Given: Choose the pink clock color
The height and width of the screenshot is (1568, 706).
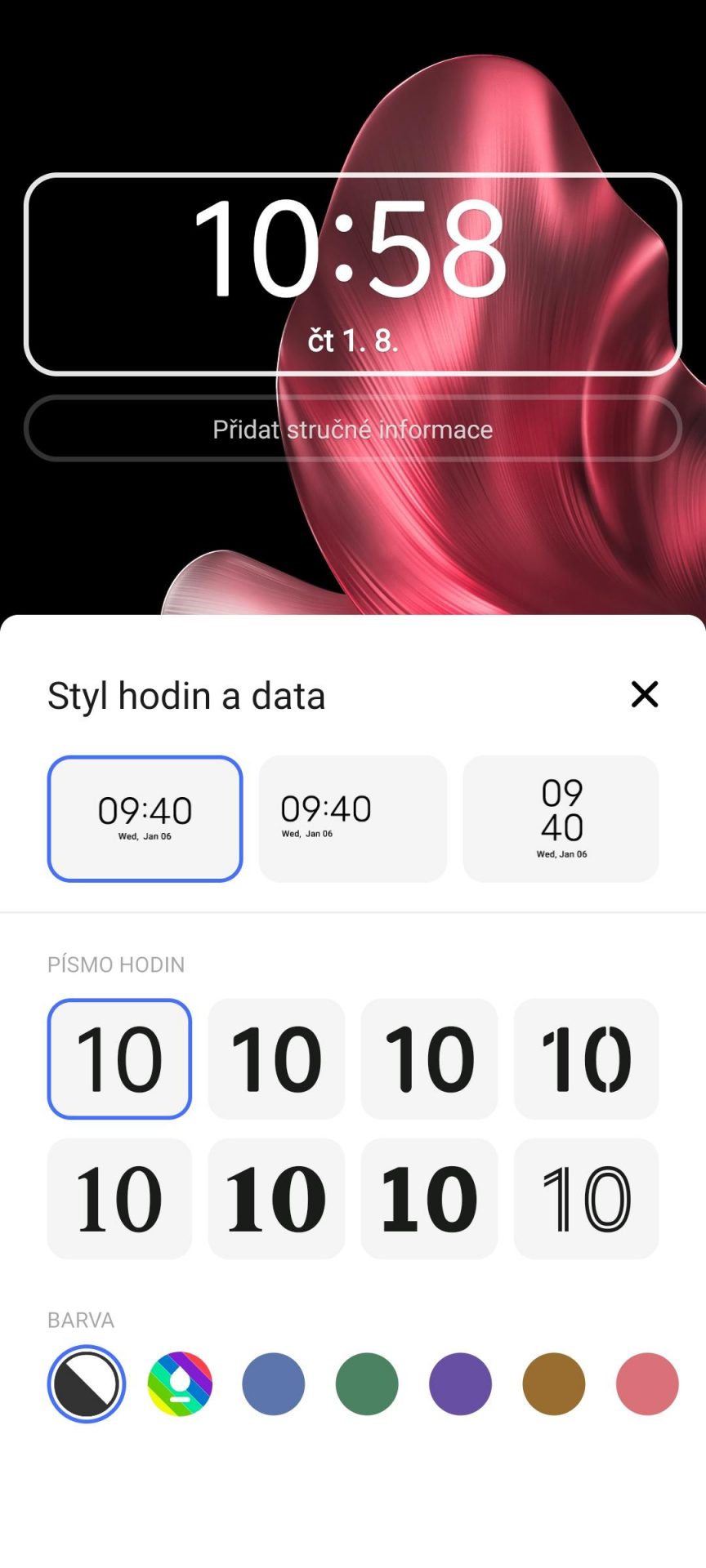Looking at the screenshot, I should point(647,1384).
